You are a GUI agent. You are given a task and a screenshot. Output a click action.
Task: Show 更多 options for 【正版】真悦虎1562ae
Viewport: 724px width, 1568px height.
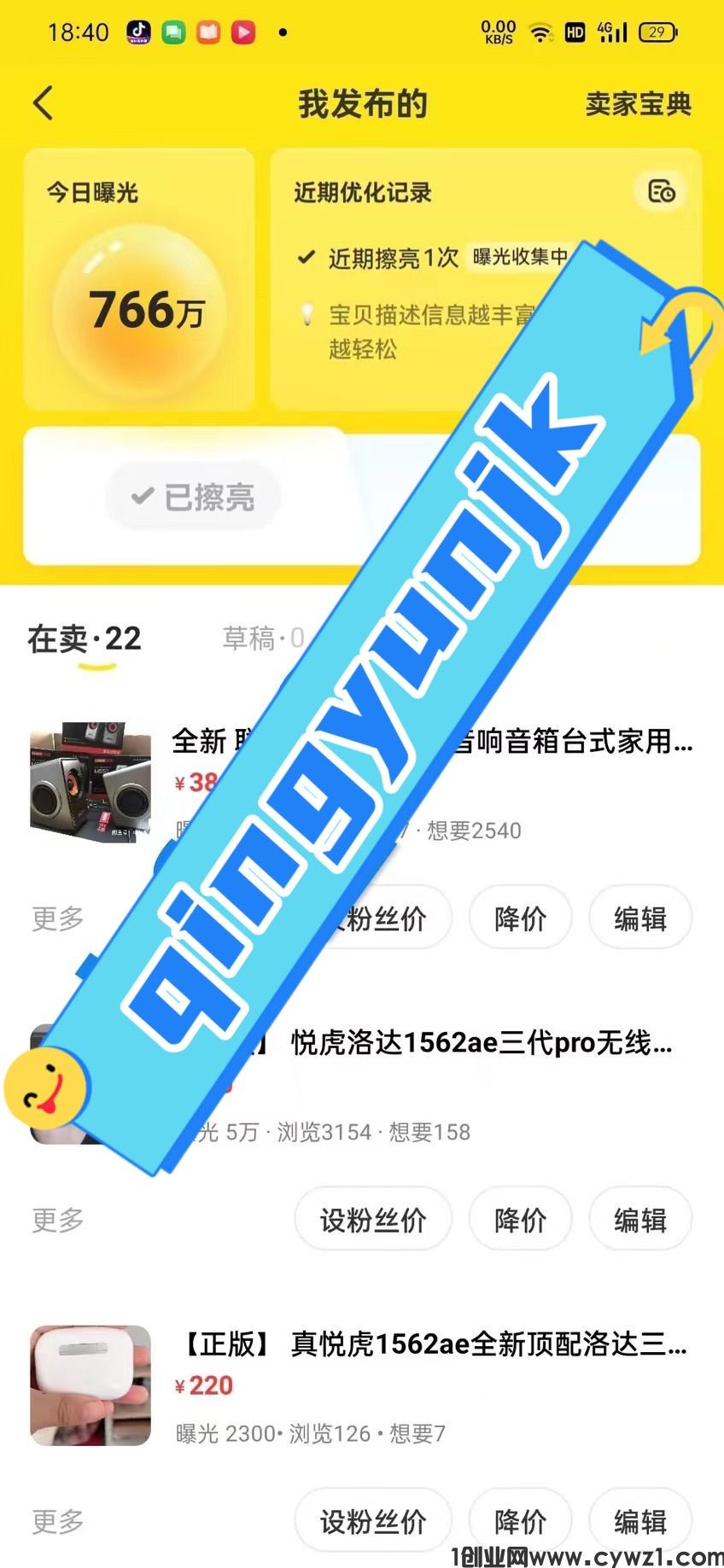coord(58,1521)
